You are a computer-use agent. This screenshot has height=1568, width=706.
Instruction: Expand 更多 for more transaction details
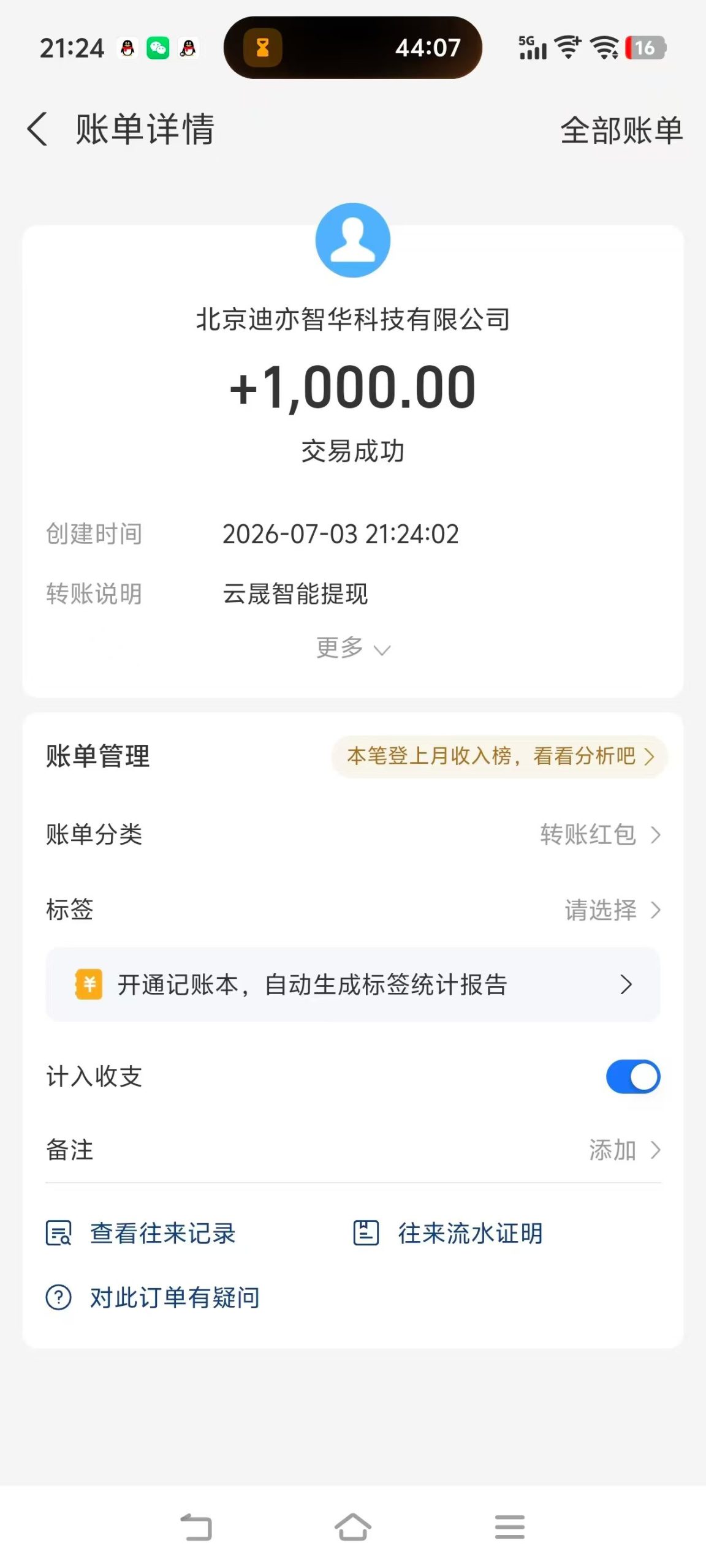tap(353, 648)
